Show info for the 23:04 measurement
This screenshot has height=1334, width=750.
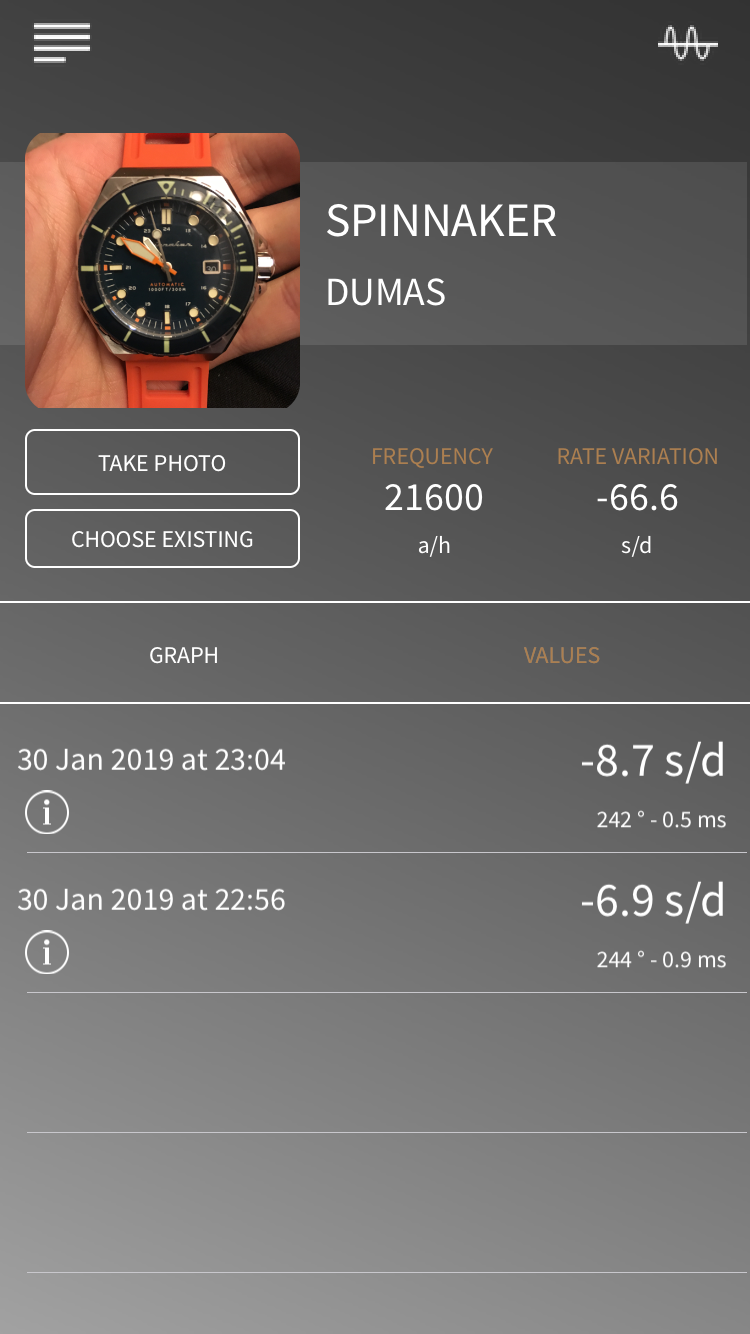tap(47, 813)
